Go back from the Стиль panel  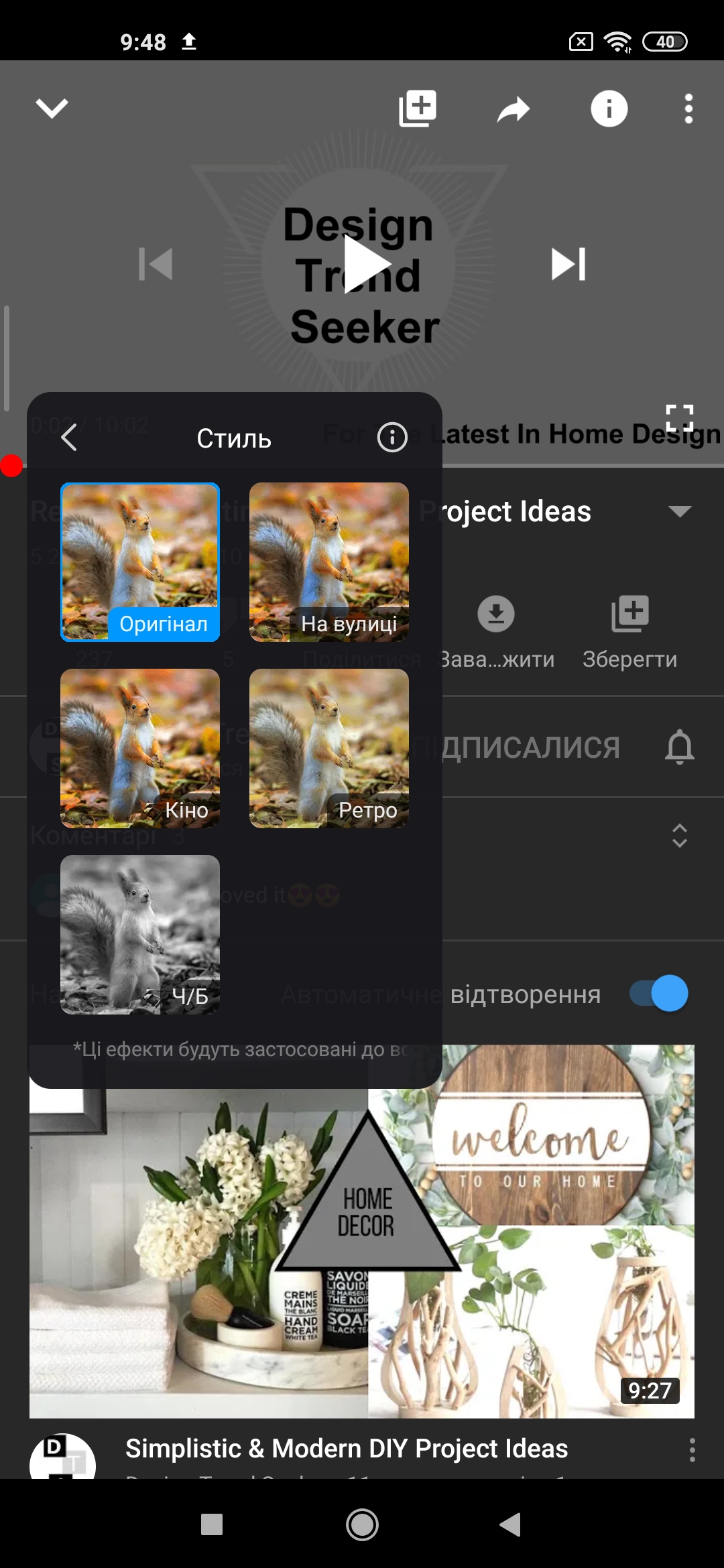point(69,439)
